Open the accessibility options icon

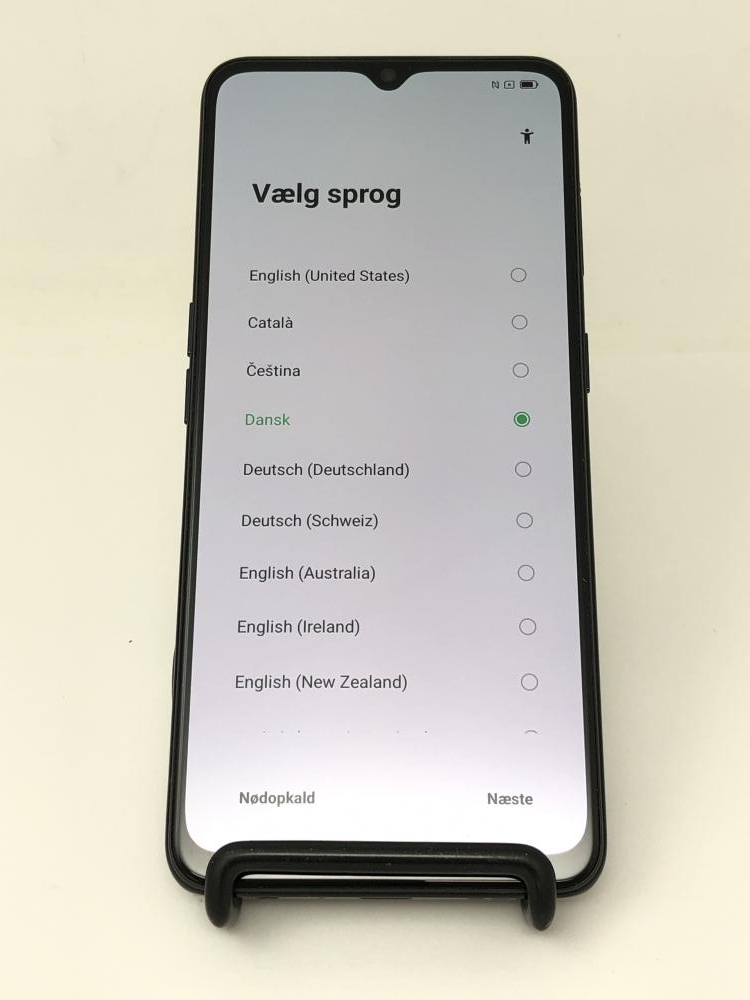coord(527,136)
